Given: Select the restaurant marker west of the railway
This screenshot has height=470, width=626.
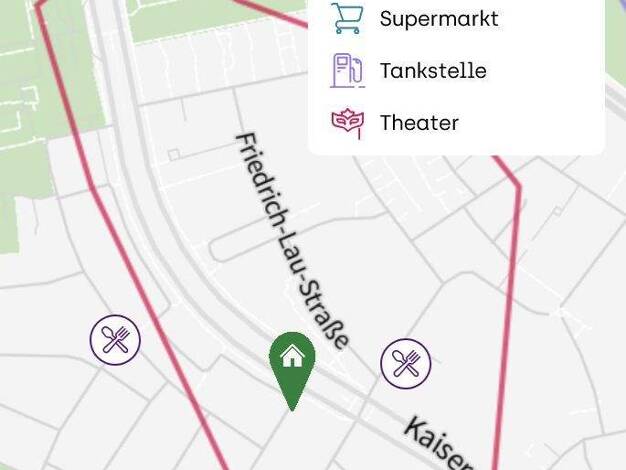Looking at the screenshot, I should (x=116, y=340).
